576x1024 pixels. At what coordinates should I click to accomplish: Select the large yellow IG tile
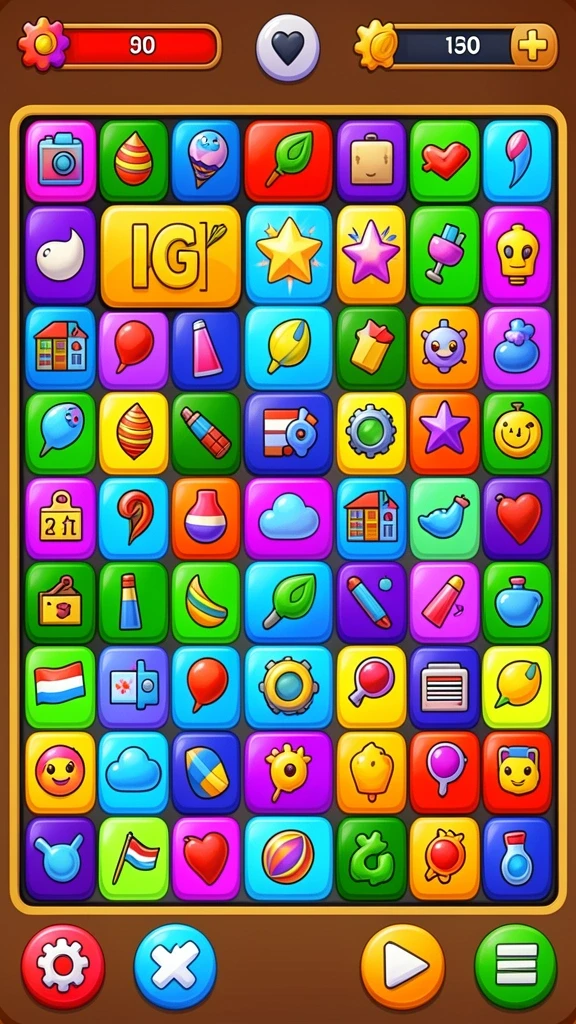click(x=170, y=256)
